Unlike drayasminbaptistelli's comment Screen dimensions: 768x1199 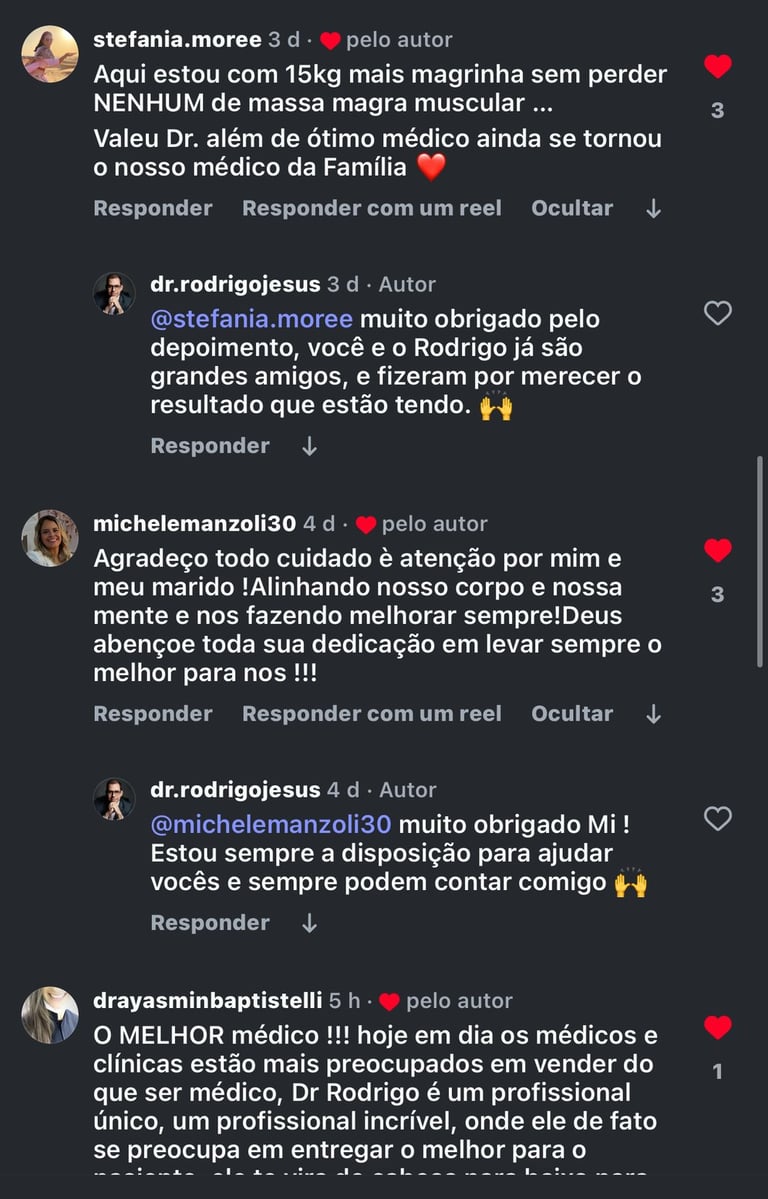pos(718,1028)
